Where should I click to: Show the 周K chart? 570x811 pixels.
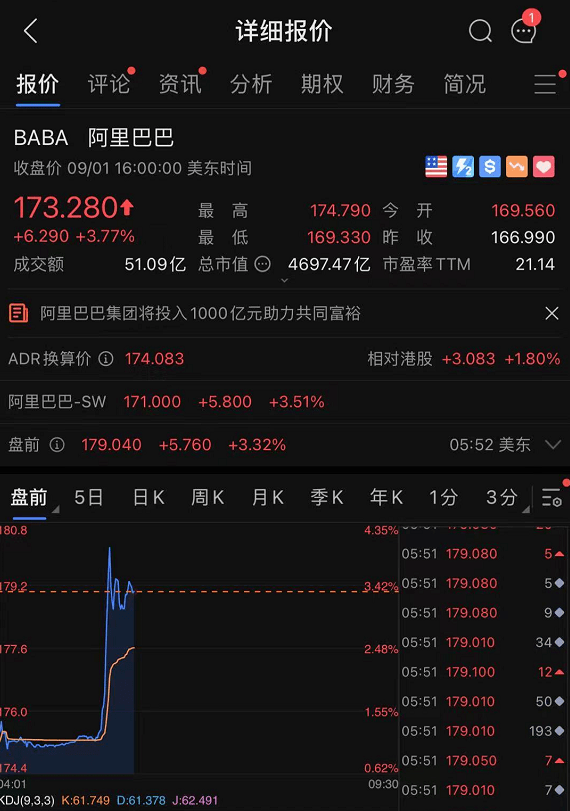[208, 498]
